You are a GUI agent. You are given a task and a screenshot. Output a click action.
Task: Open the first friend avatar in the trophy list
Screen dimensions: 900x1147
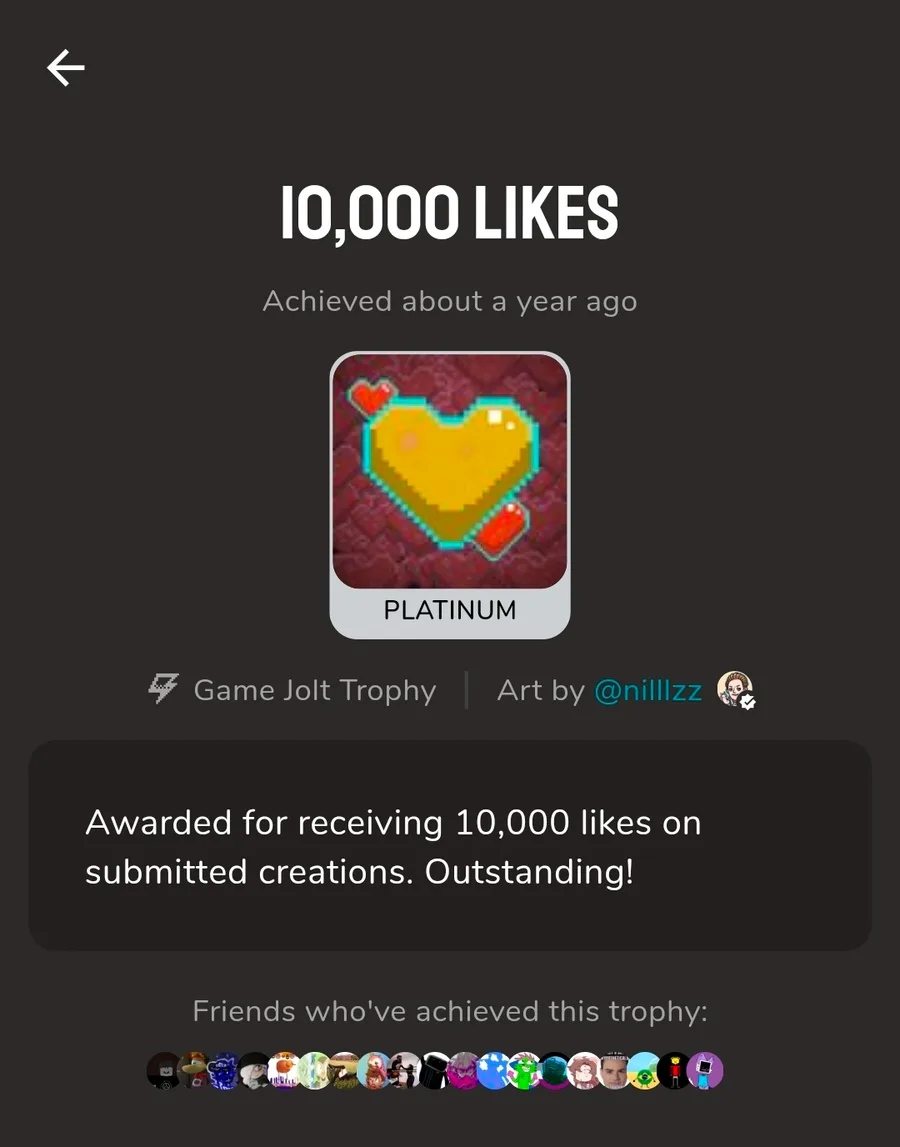click(165, 1071)
